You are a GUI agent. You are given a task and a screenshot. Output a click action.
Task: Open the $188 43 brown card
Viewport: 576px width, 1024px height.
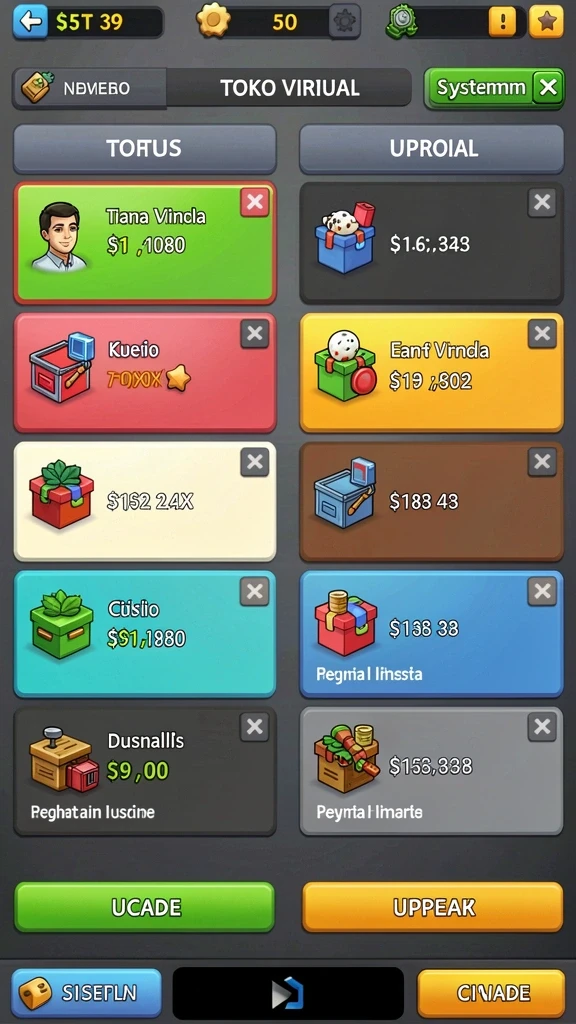click(x=432, y=502)
